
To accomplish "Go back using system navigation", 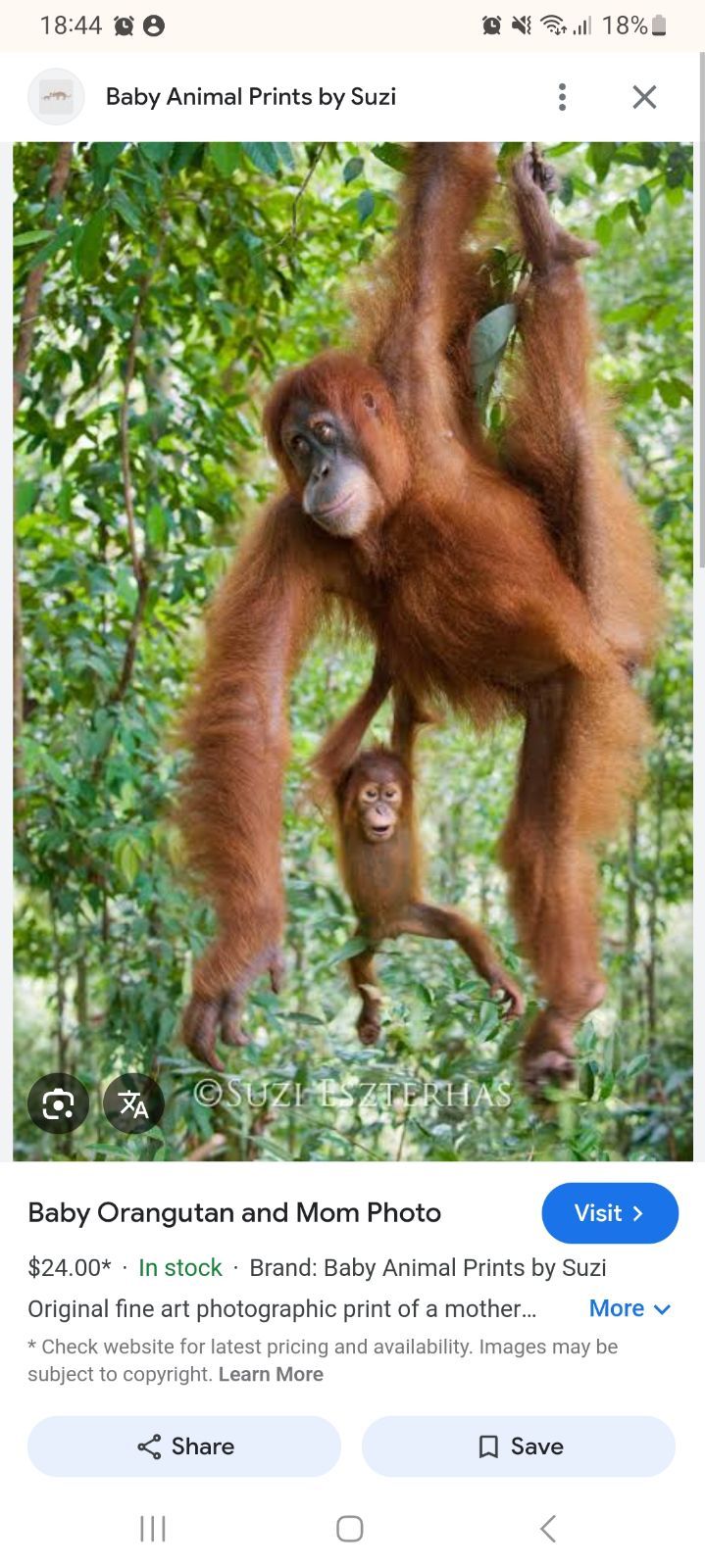I will pos(548,1528).
